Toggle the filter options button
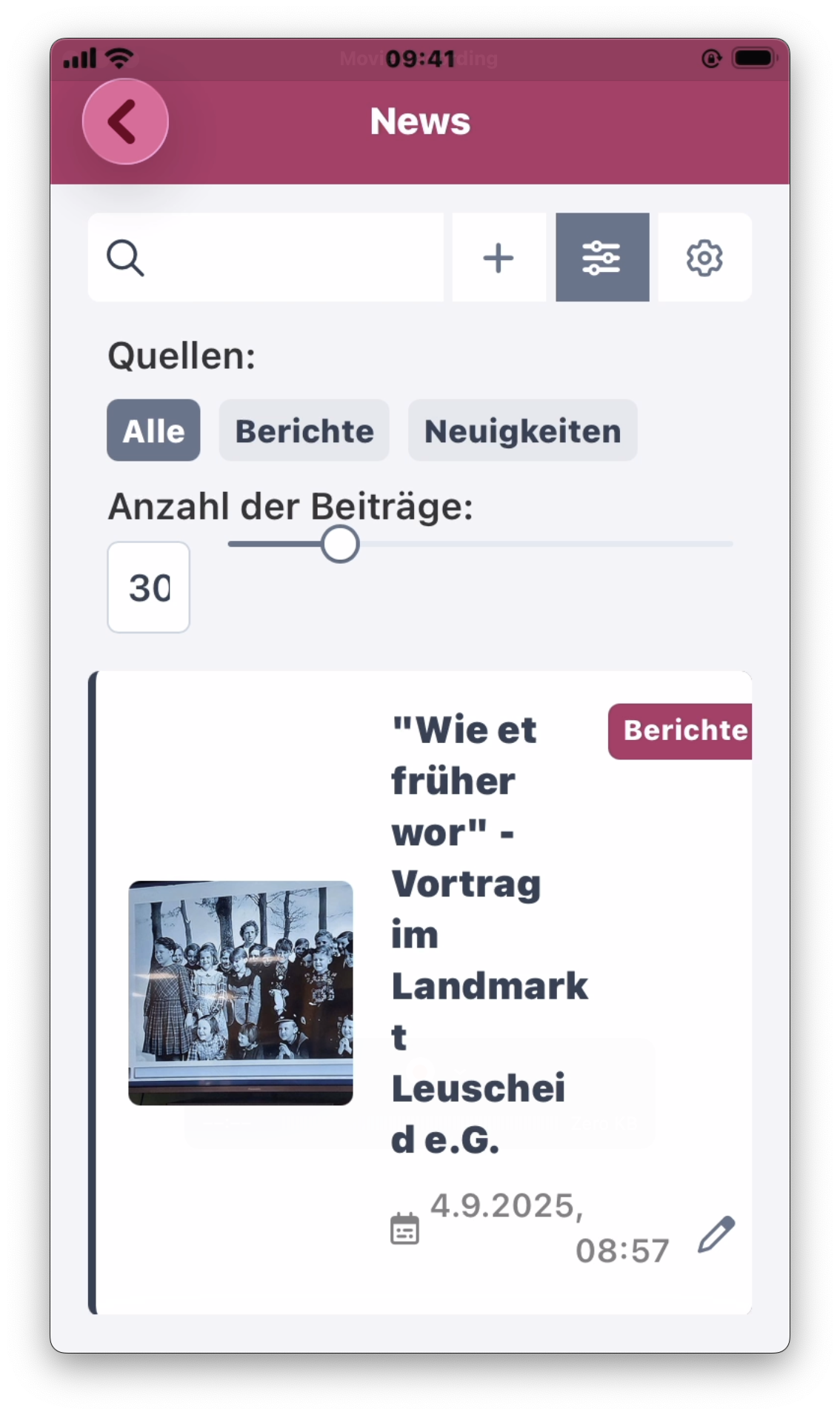 pos(602,258)
